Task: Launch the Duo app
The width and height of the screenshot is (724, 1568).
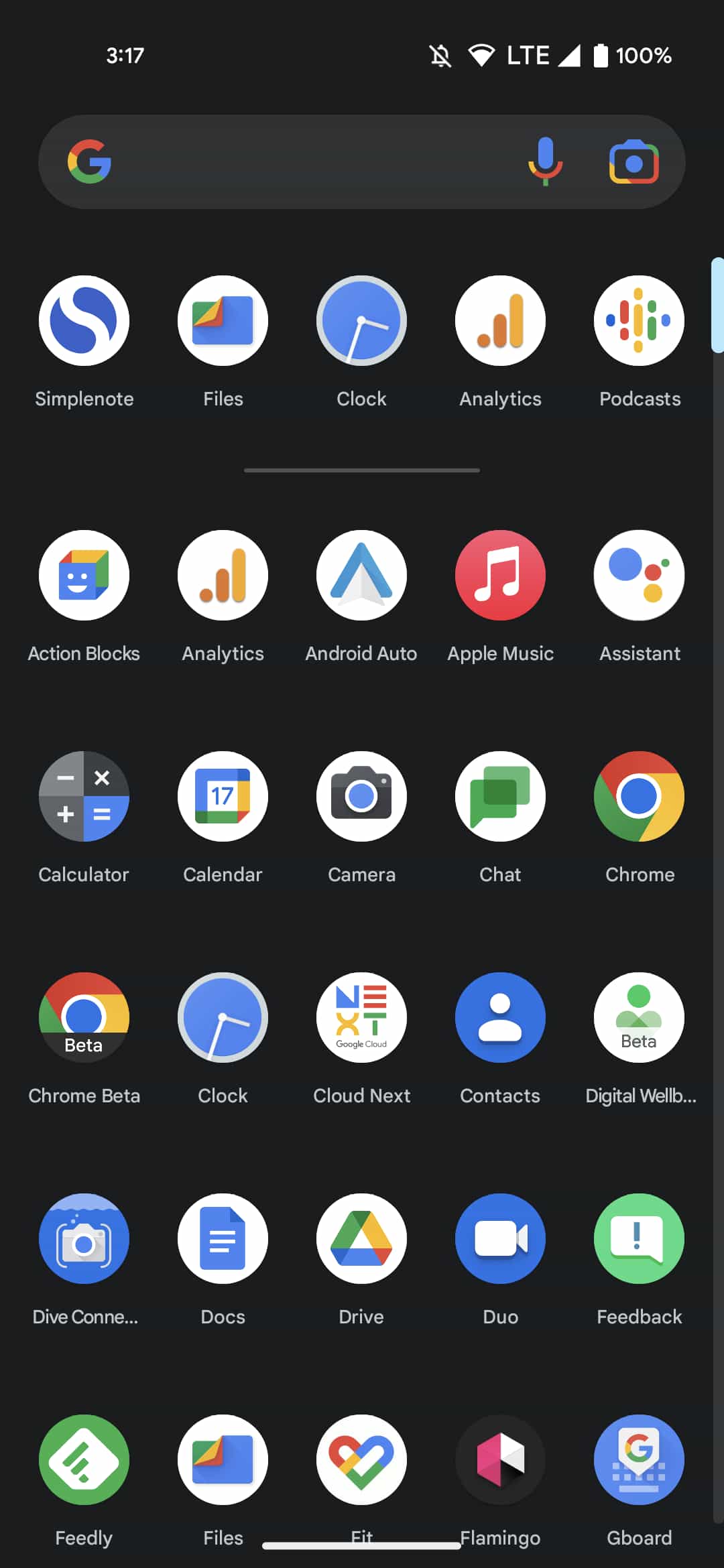Action: coord(500,1239)
